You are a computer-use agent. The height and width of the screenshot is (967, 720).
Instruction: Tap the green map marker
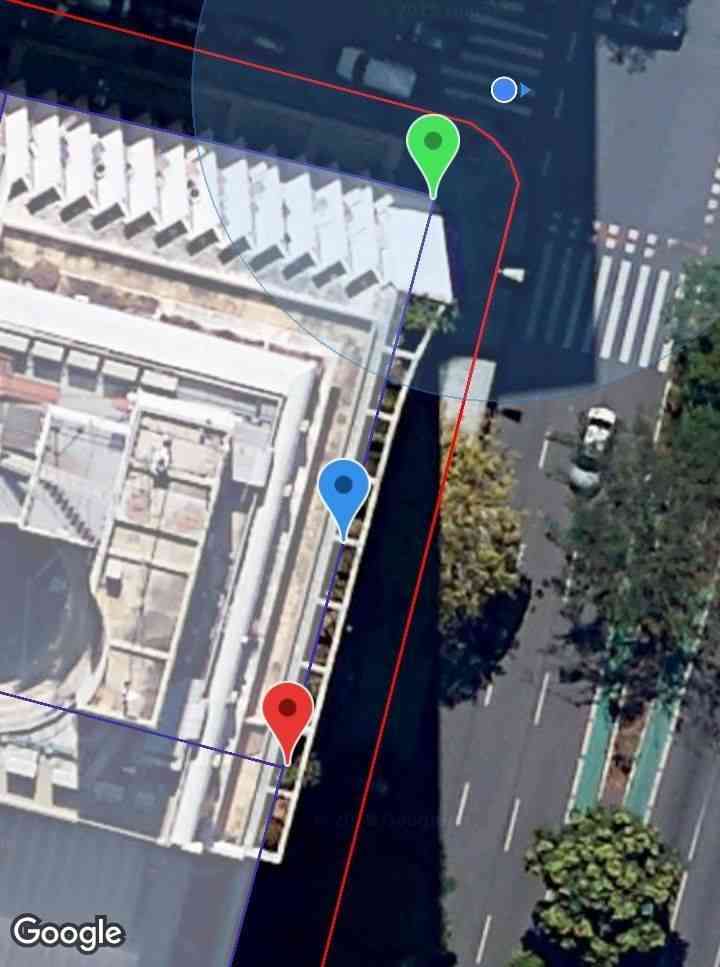433,146
